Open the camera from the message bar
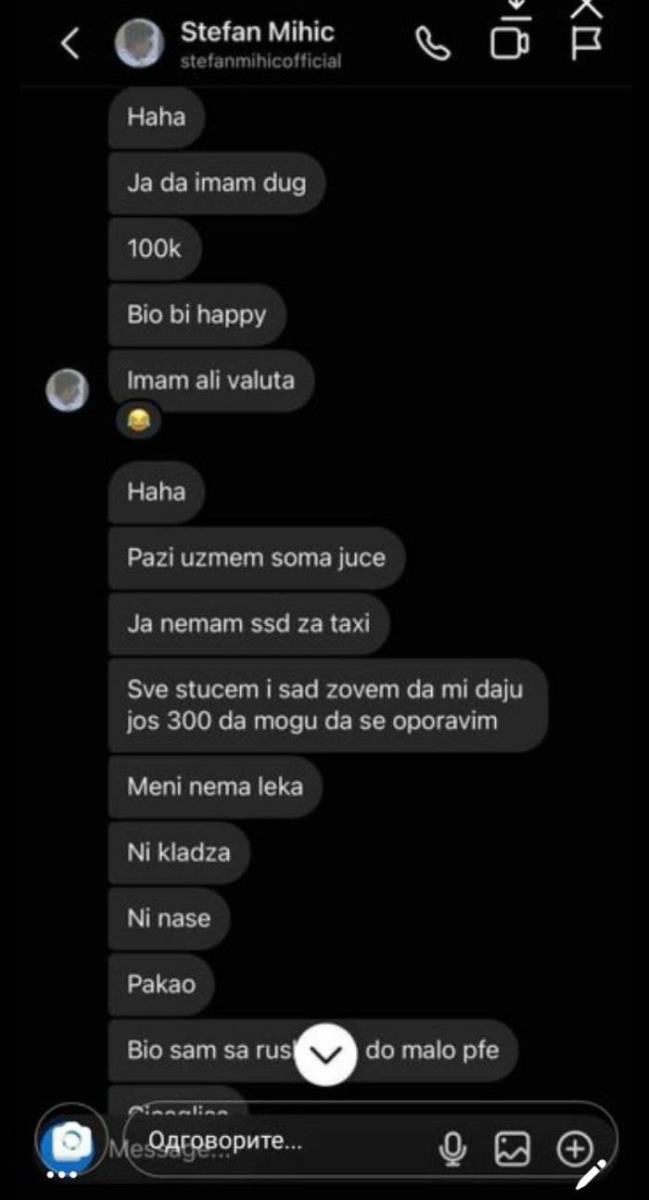The image size is (649, 1200). 70,1141
